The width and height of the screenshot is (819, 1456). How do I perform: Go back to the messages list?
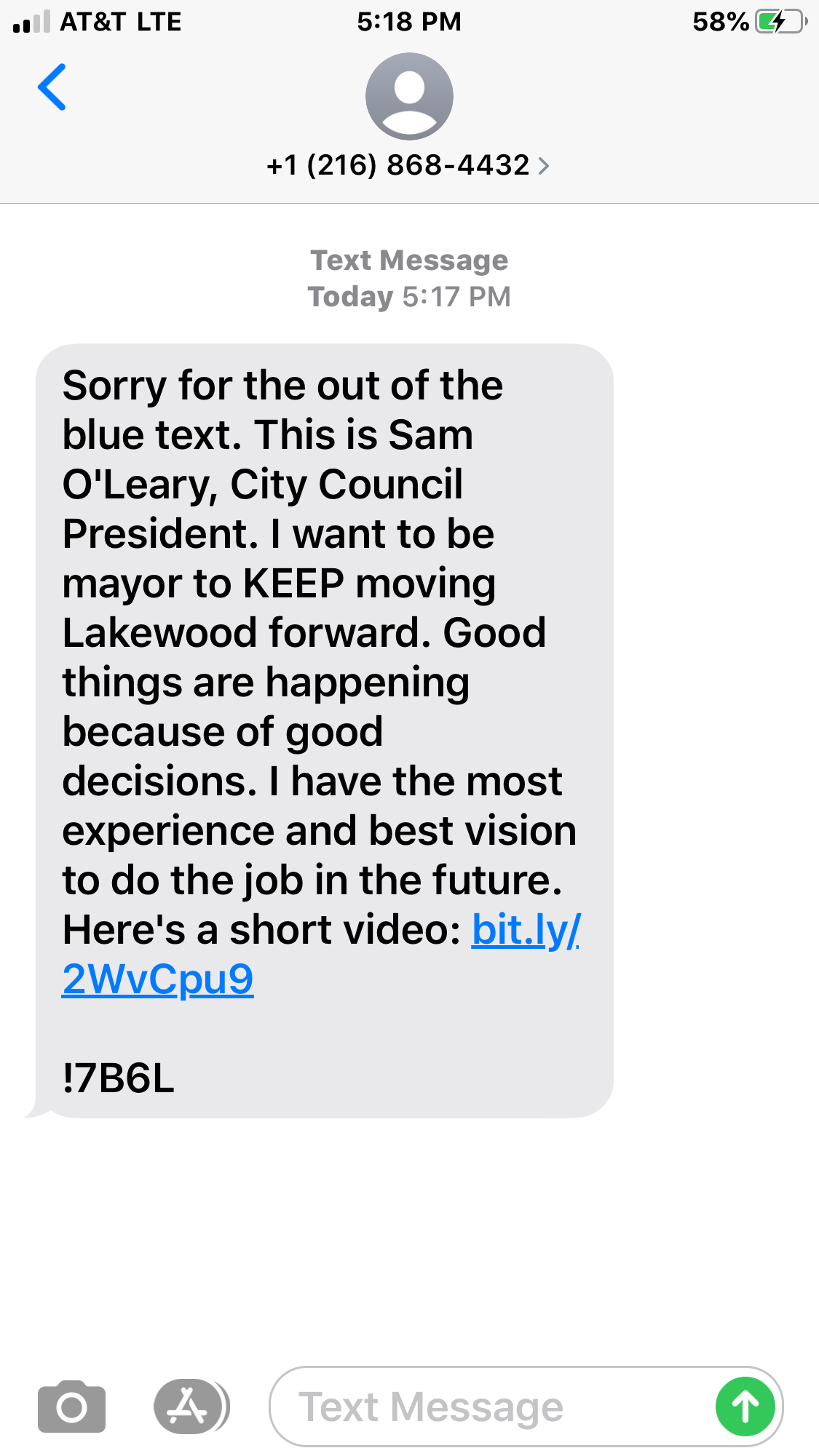point(52,87)
